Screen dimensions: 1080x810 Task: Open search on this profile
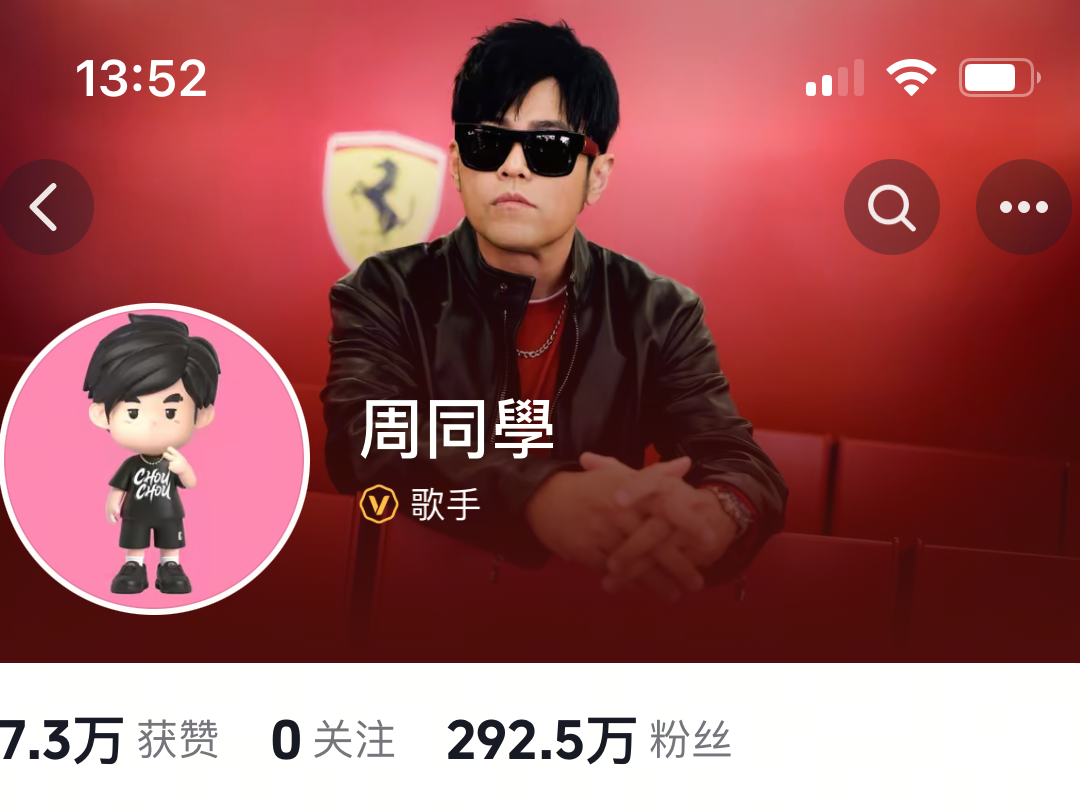891,207
